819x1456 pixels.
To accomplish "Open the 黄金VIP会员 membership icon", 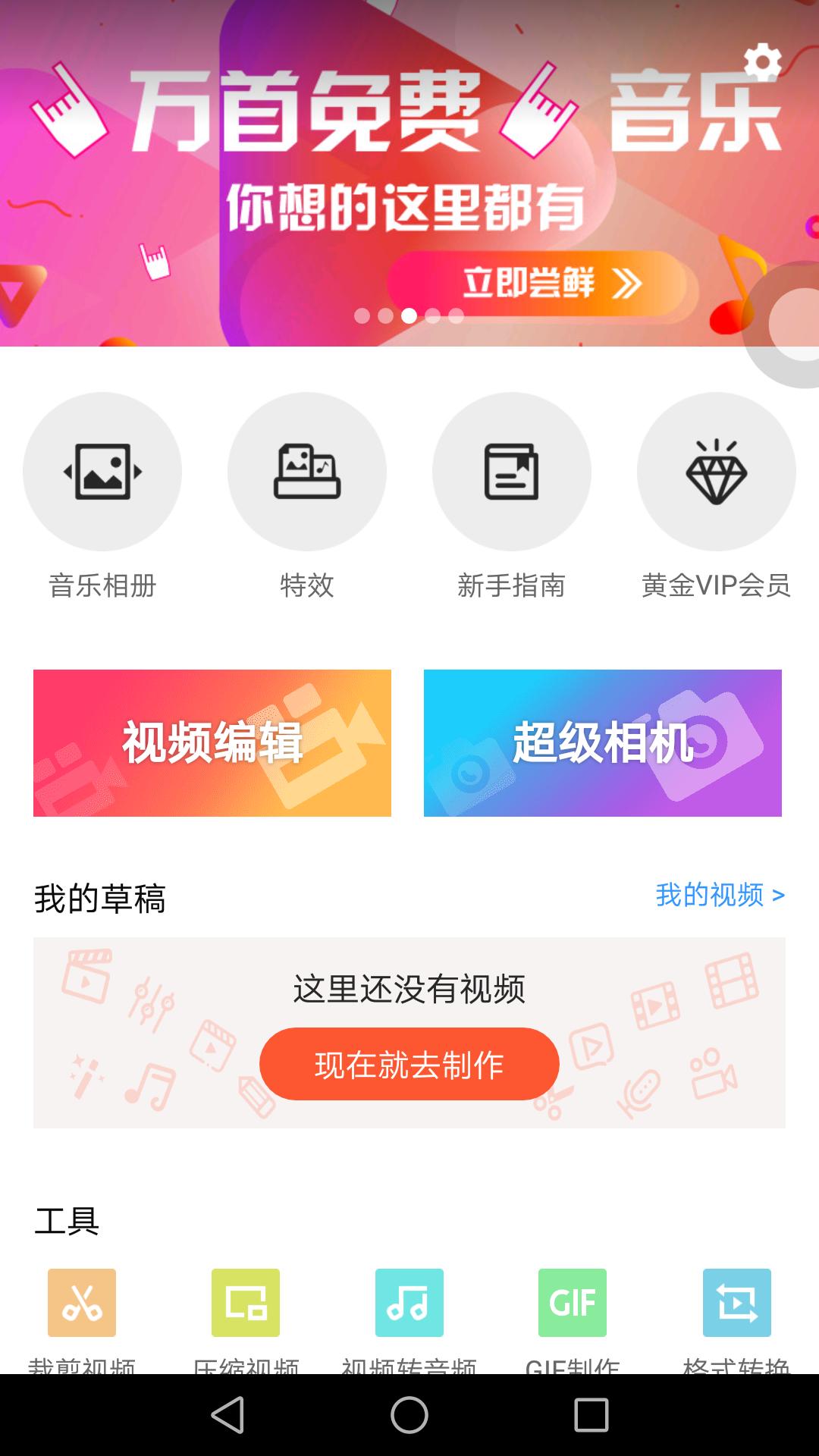I will (715, 471).
